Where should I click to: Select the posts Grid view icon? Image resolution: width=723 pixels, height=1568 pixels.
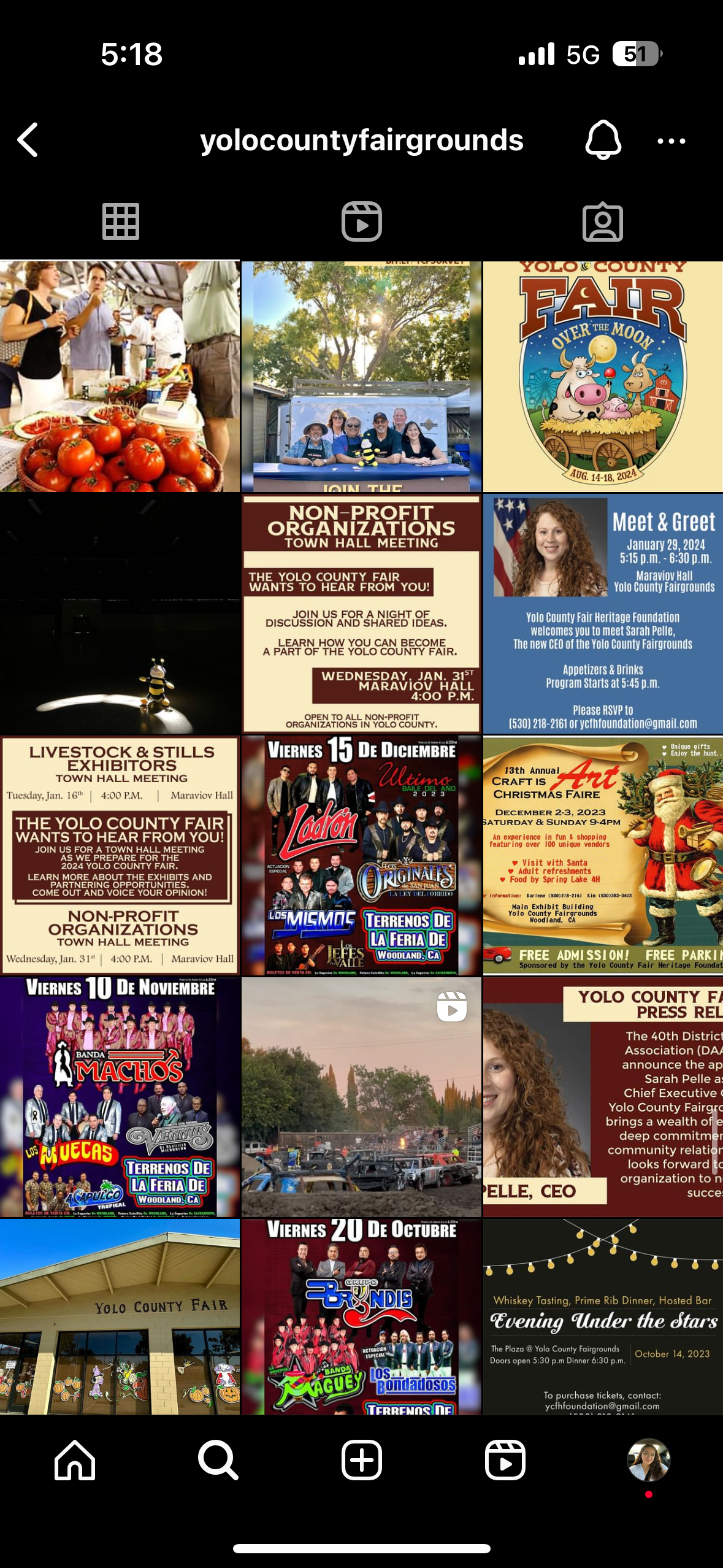(x=120, y=221)
